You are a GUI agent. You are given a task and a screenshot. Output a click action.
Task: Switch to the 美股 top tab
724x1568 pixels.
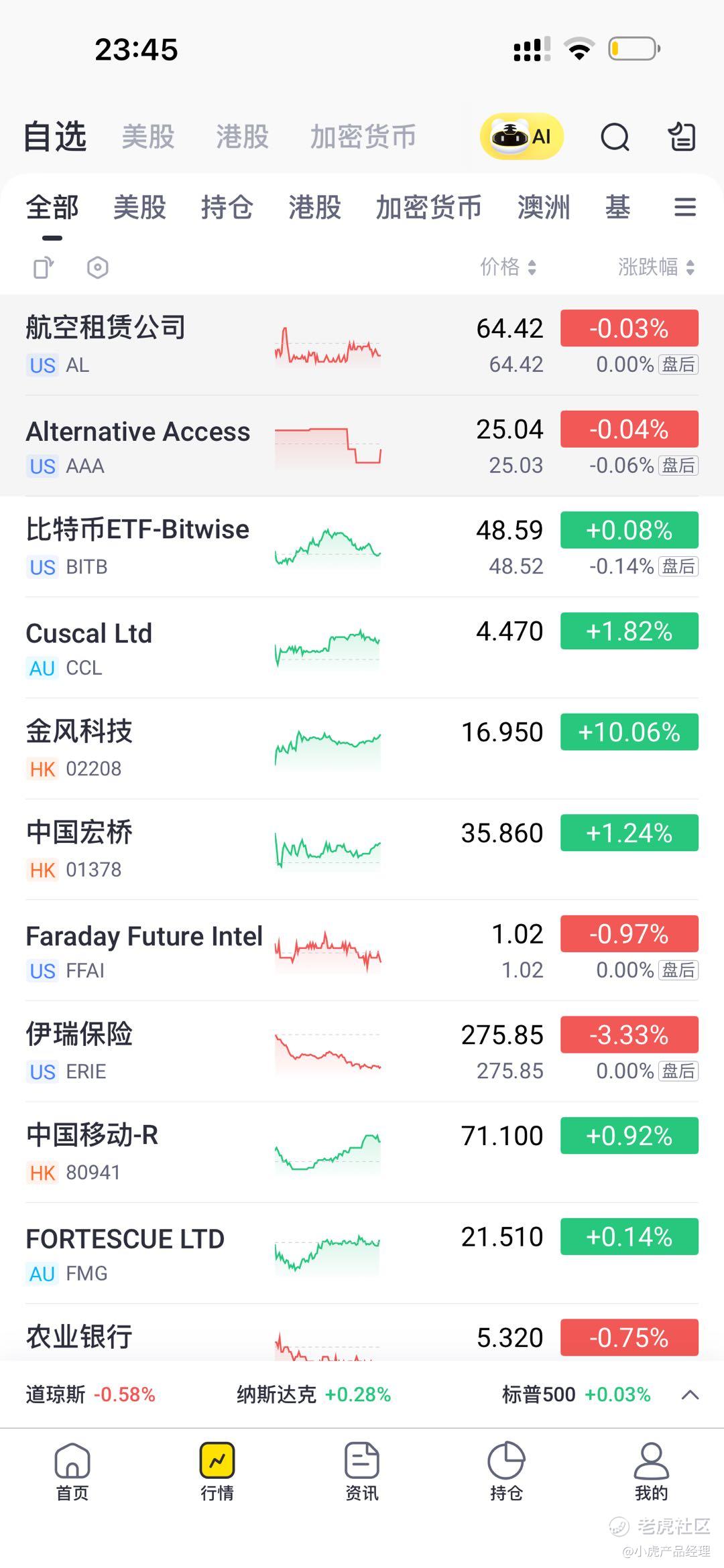pyautogui.click(x=148, y=137)
